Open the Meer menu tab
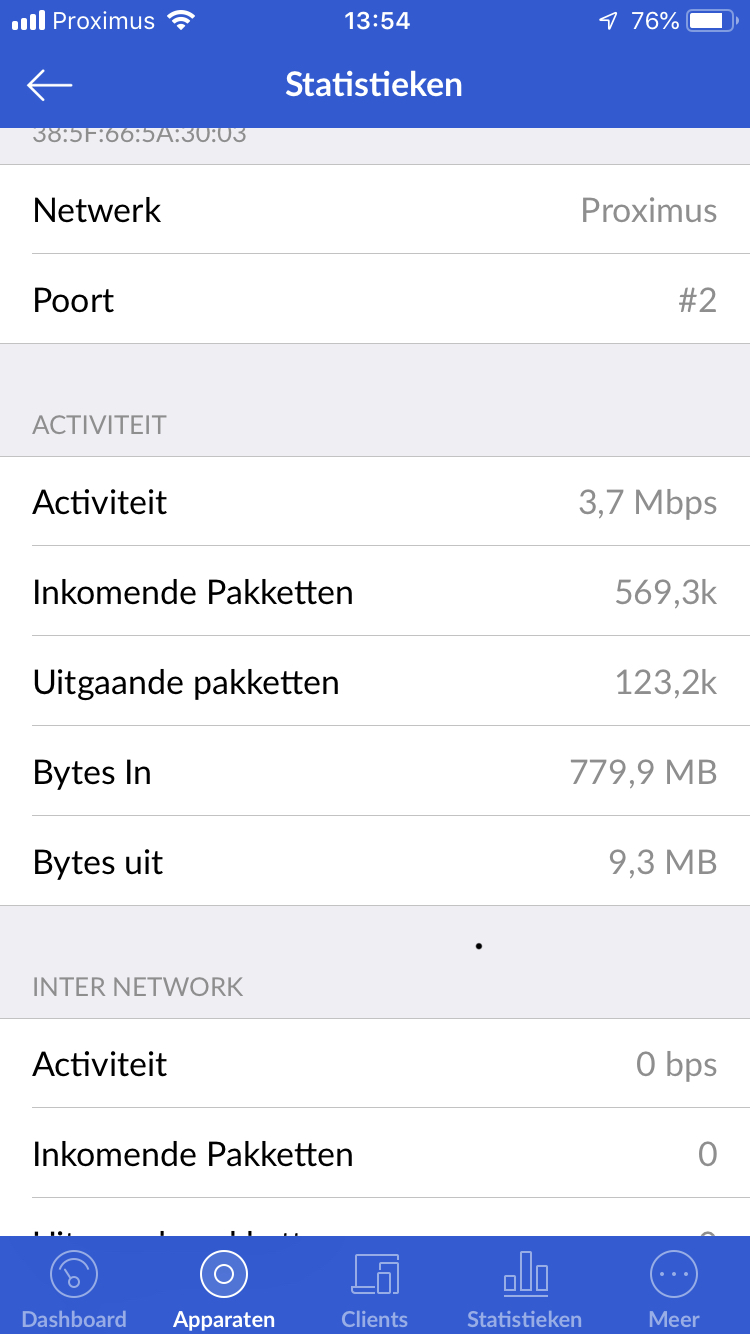This screenshot has width=750, height=1334. pos(674,1288)
